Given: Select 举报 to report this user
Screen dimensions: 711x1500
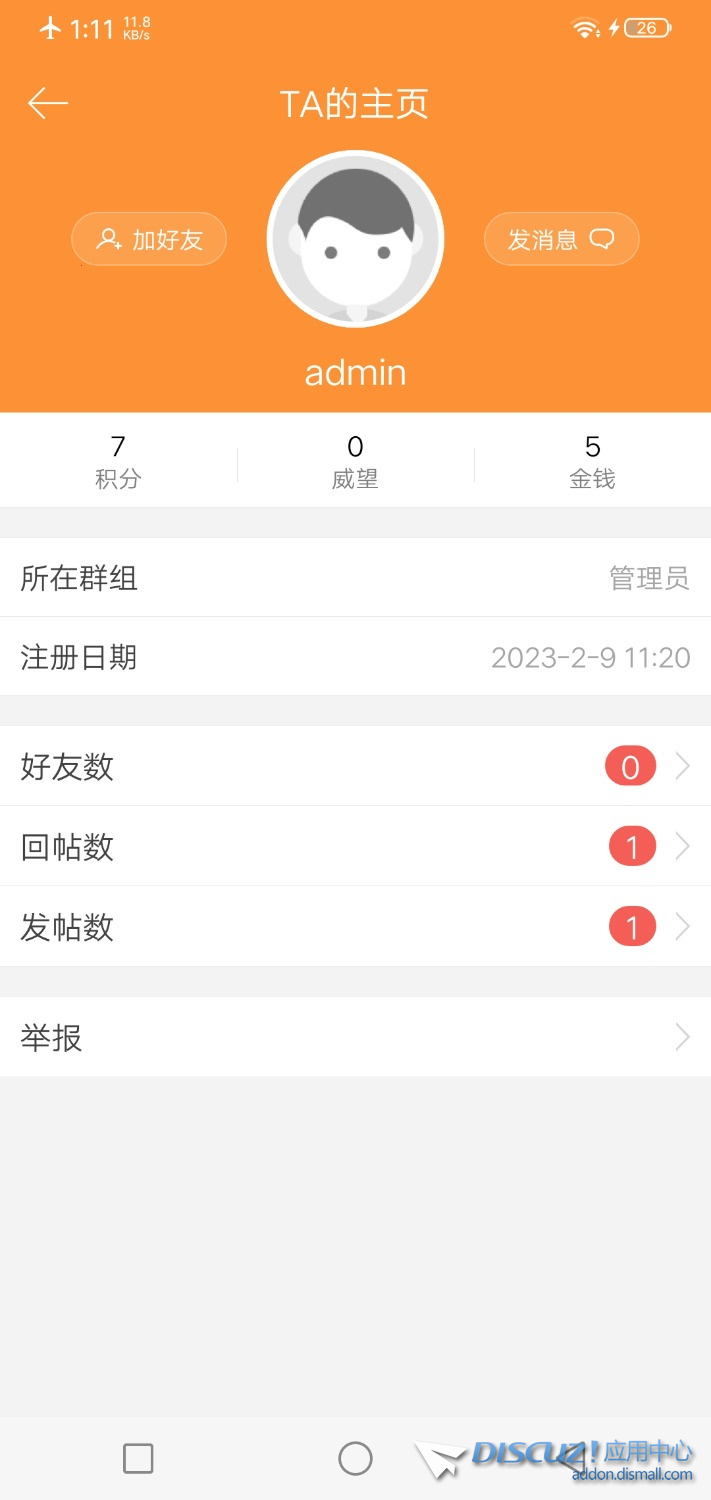Looking at the screenshot, I should pos(355,1037).
